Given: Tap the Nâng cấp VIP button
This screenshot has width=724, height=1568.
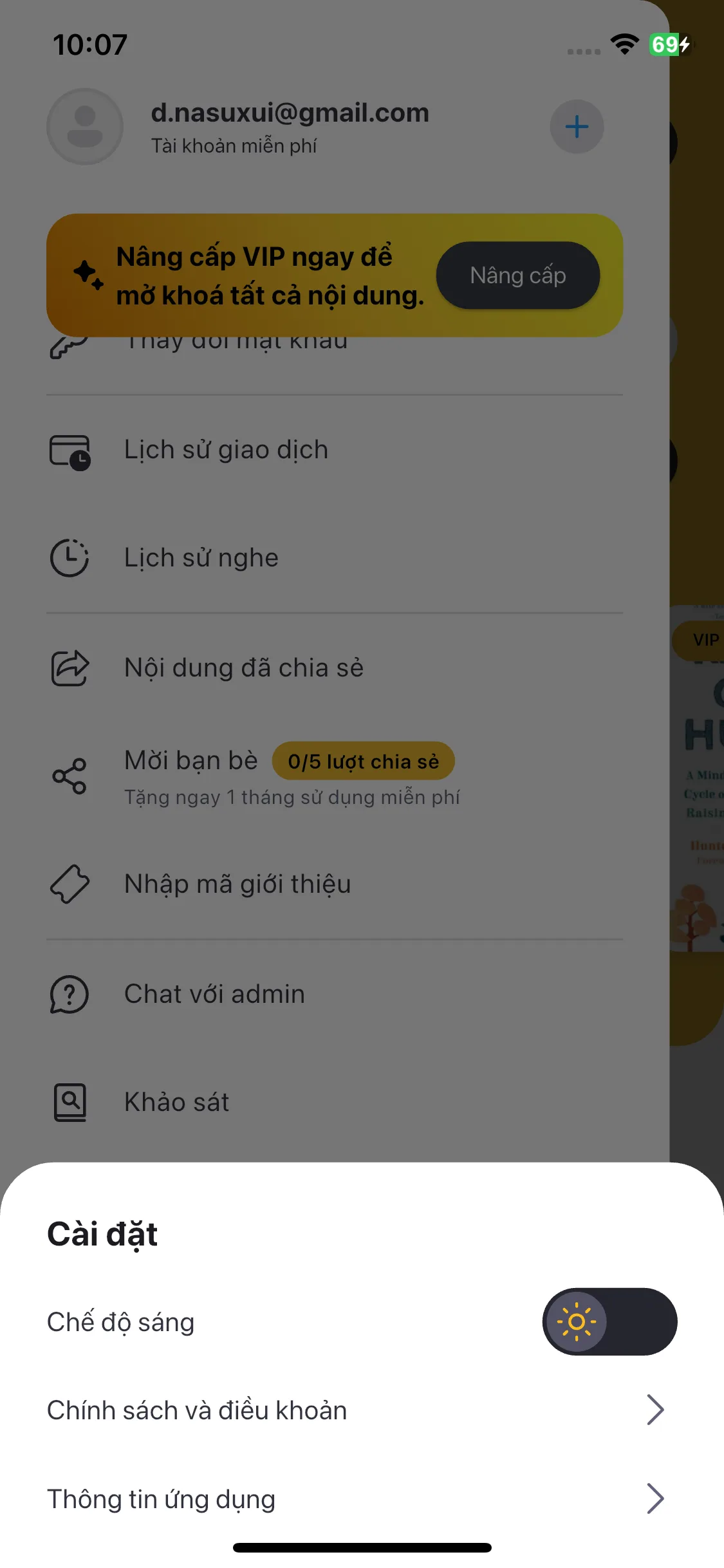Looking at the screenshot, I should click(517, 275).
